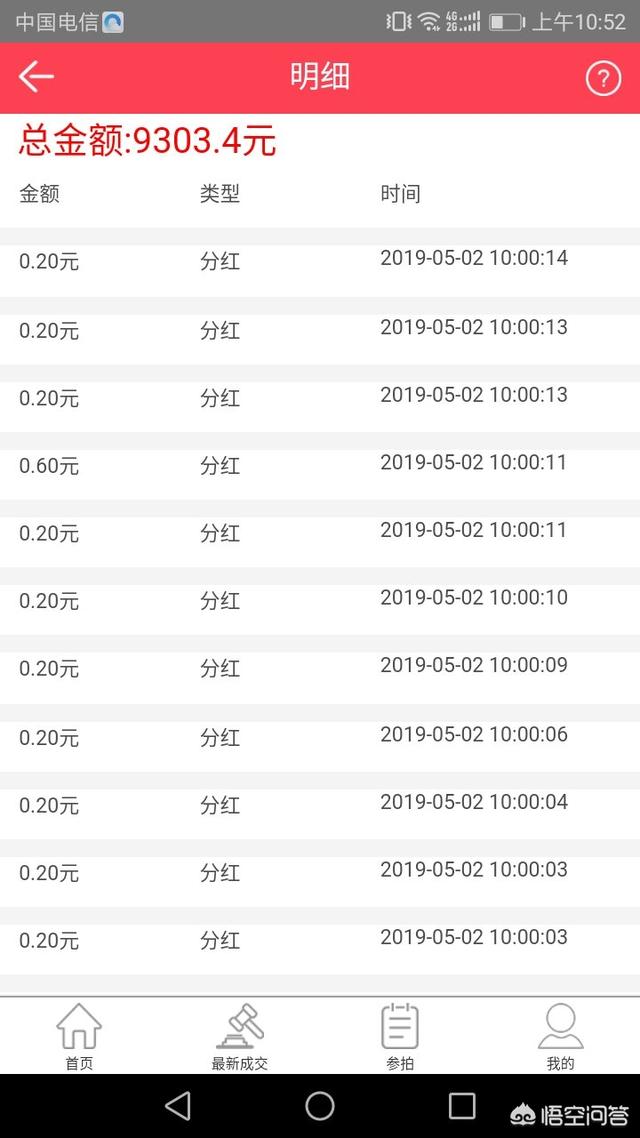This screenshot has height=1138, width=640.
Task: Go back using the top-left arrow
Action: [36, 77]
